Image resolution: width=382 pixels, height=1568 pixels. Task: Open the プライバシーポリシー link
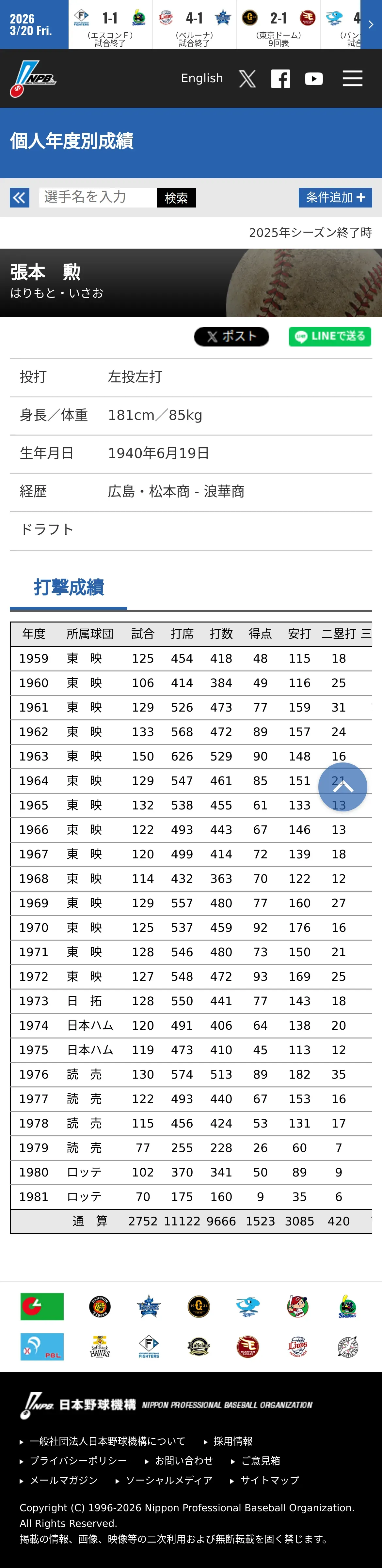pyautogui.click(x=78, y=1460)
